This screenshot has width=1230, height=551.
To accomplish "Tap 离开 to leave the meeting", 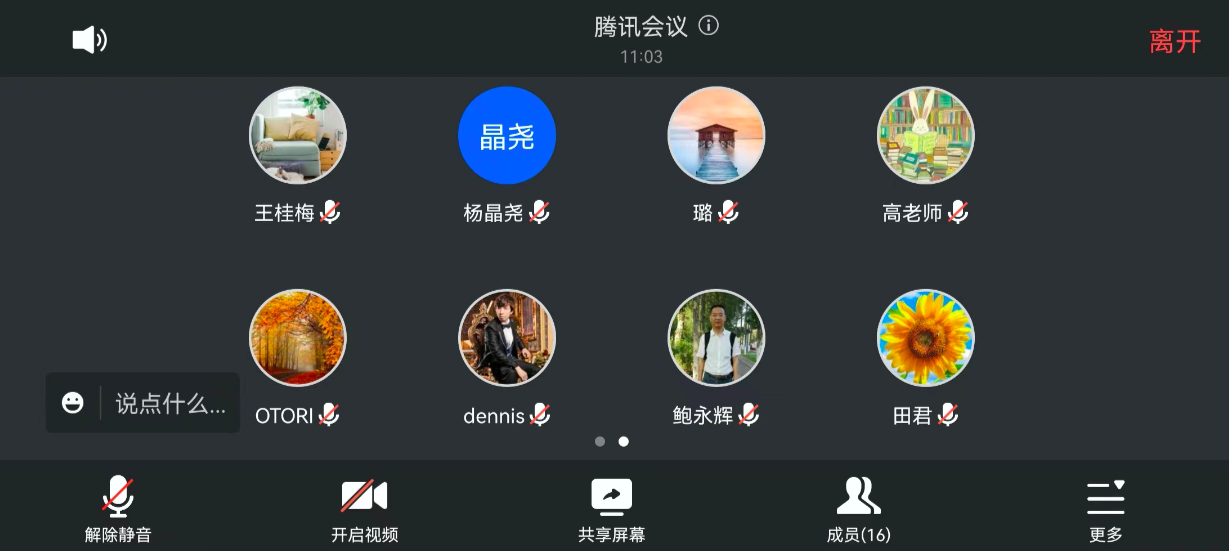I will tap(1174, 42).
